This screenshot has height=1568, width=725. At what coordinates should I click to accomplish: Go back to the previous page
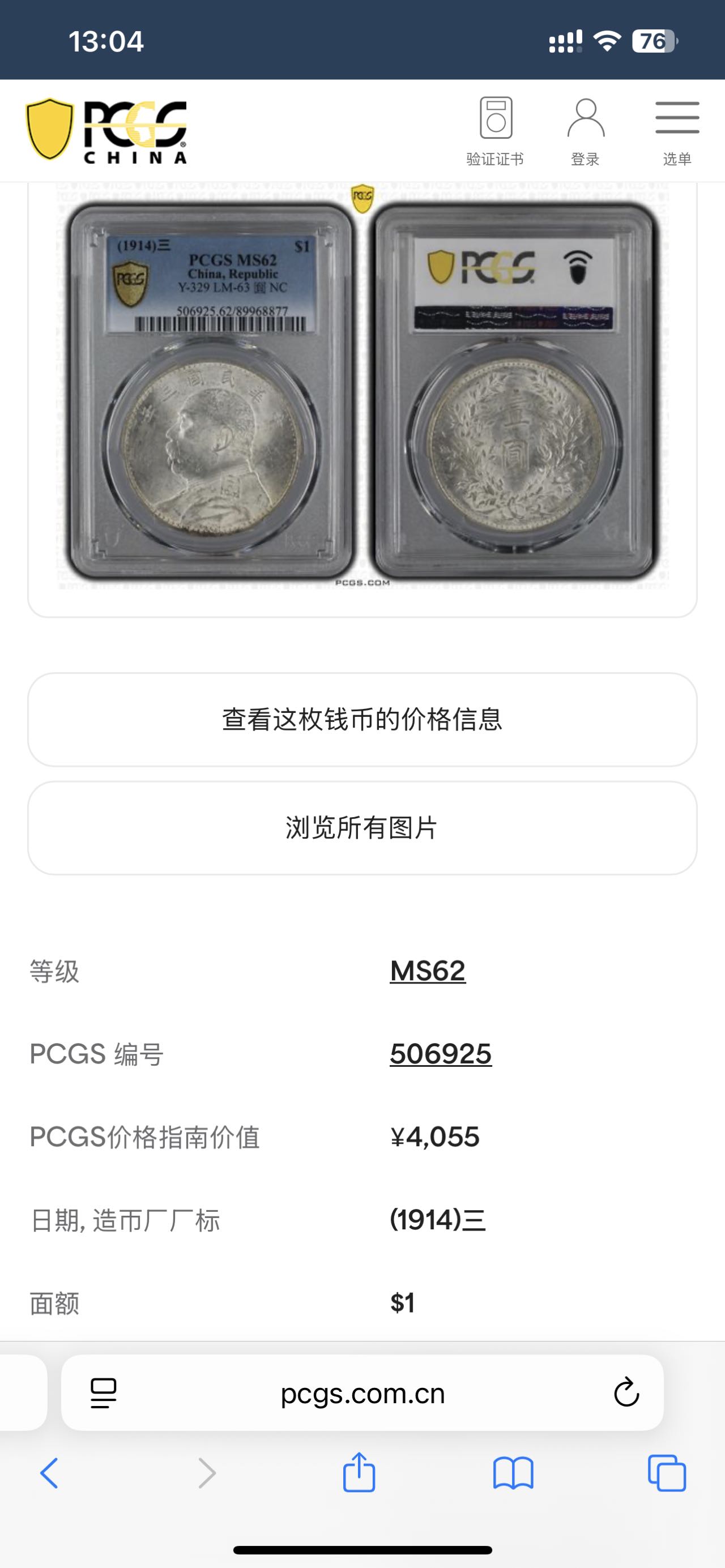tap(49, 1473)
